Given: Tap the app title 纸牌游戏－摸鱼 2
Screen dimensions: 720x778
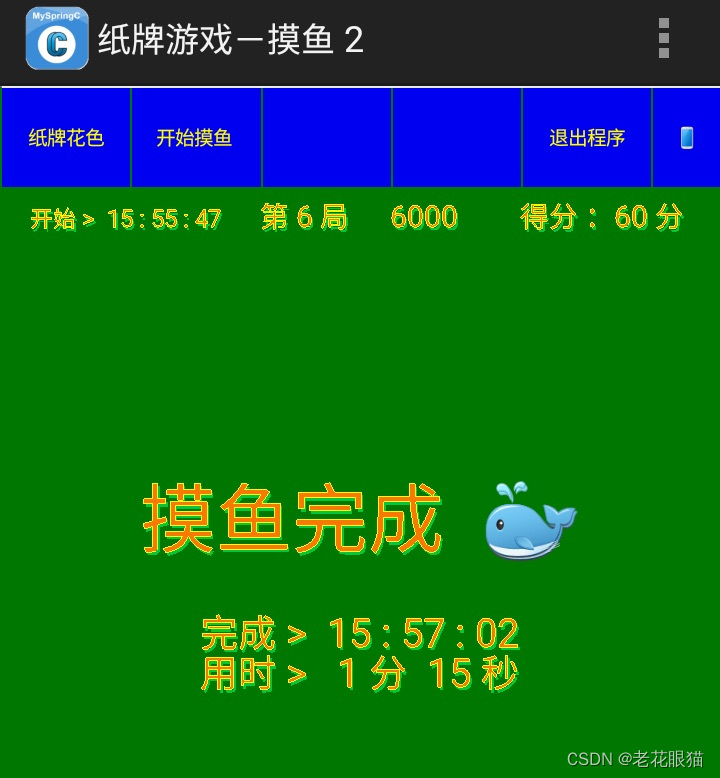Looking at the screenshot, I should pos(230,41).
